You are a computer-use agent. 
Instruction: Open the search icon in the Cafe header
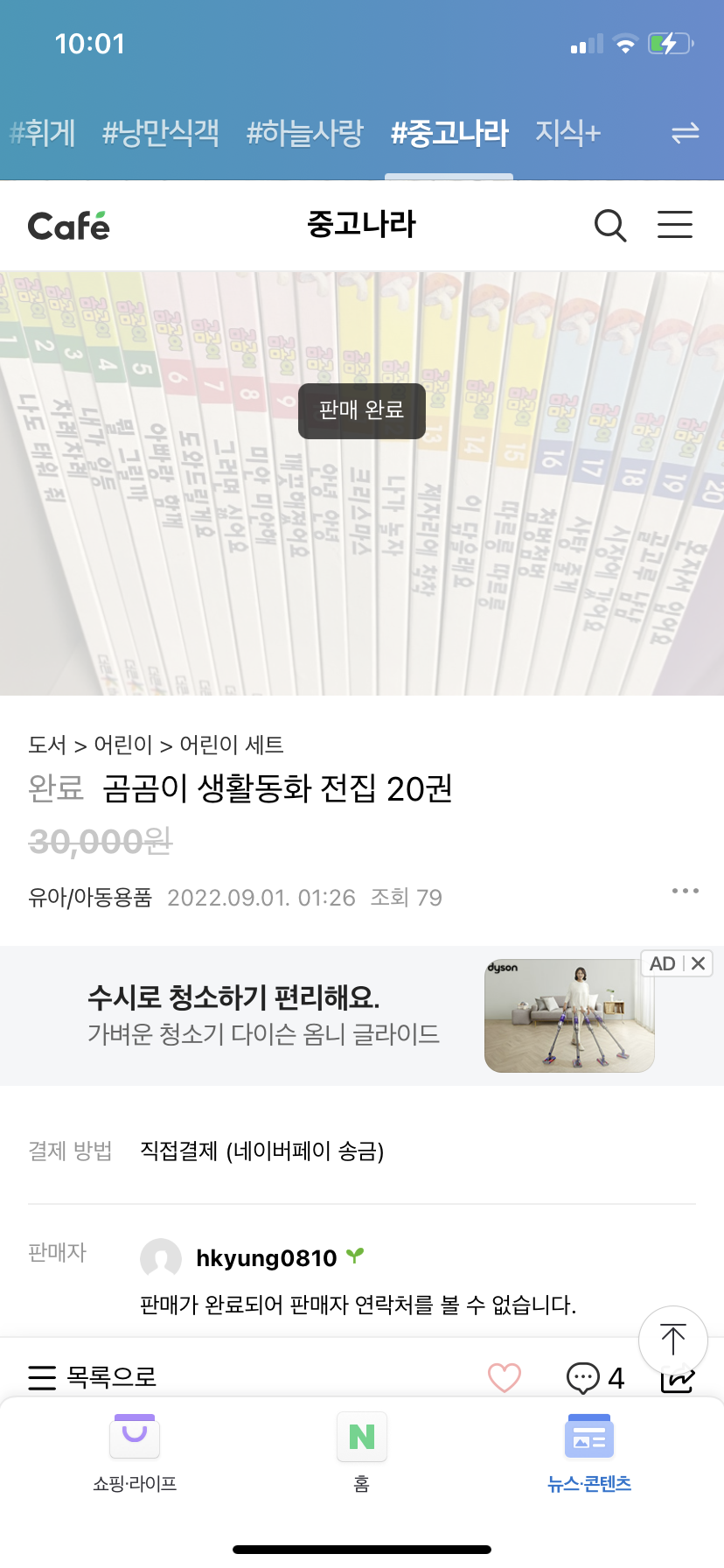610,226
